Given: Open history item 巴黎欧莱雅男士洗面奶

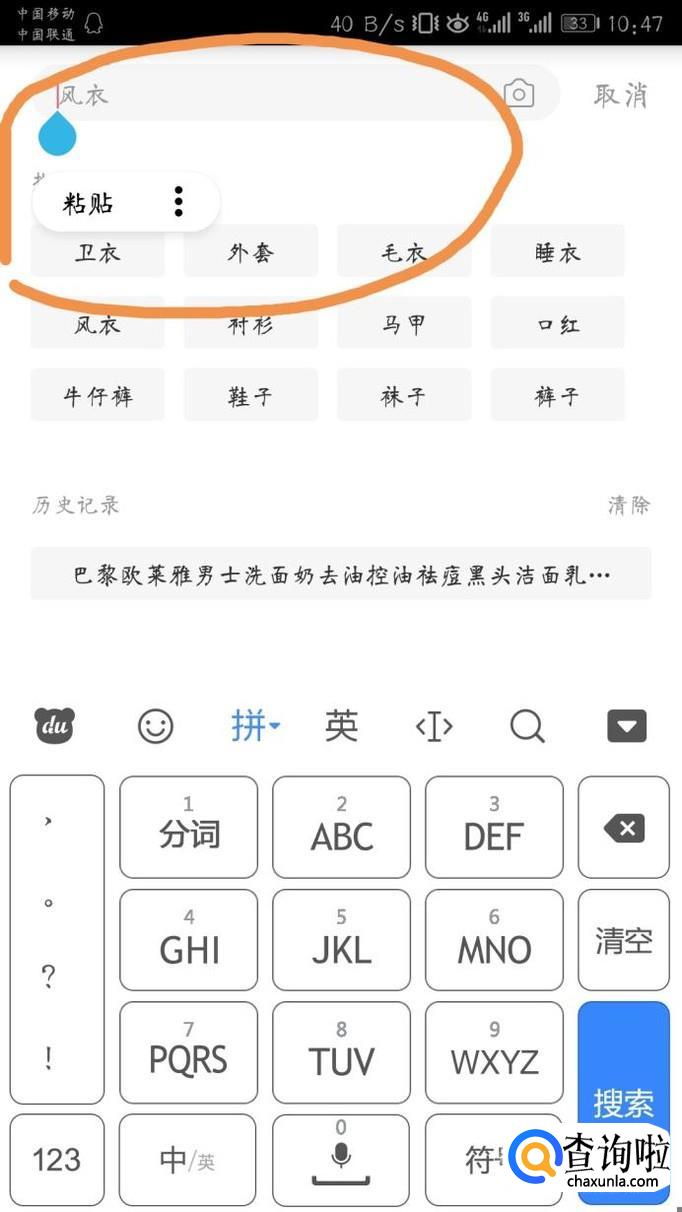Looking at the screenshot, I should [340, 575].
